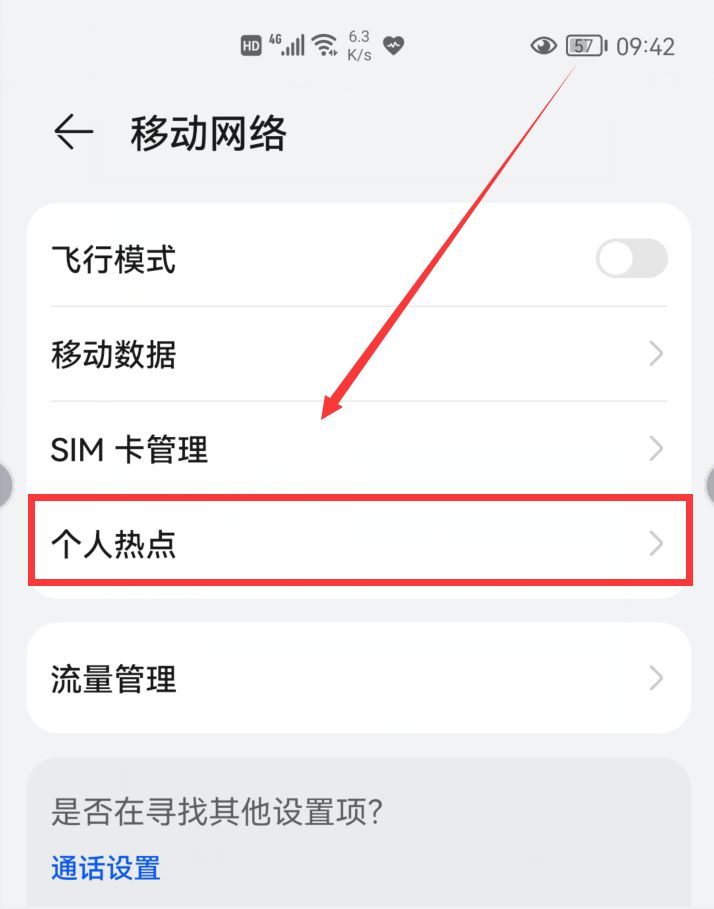Tap the 通话设置 link
This screenshot has height=909, width=714.
click(x=106, y=867)
